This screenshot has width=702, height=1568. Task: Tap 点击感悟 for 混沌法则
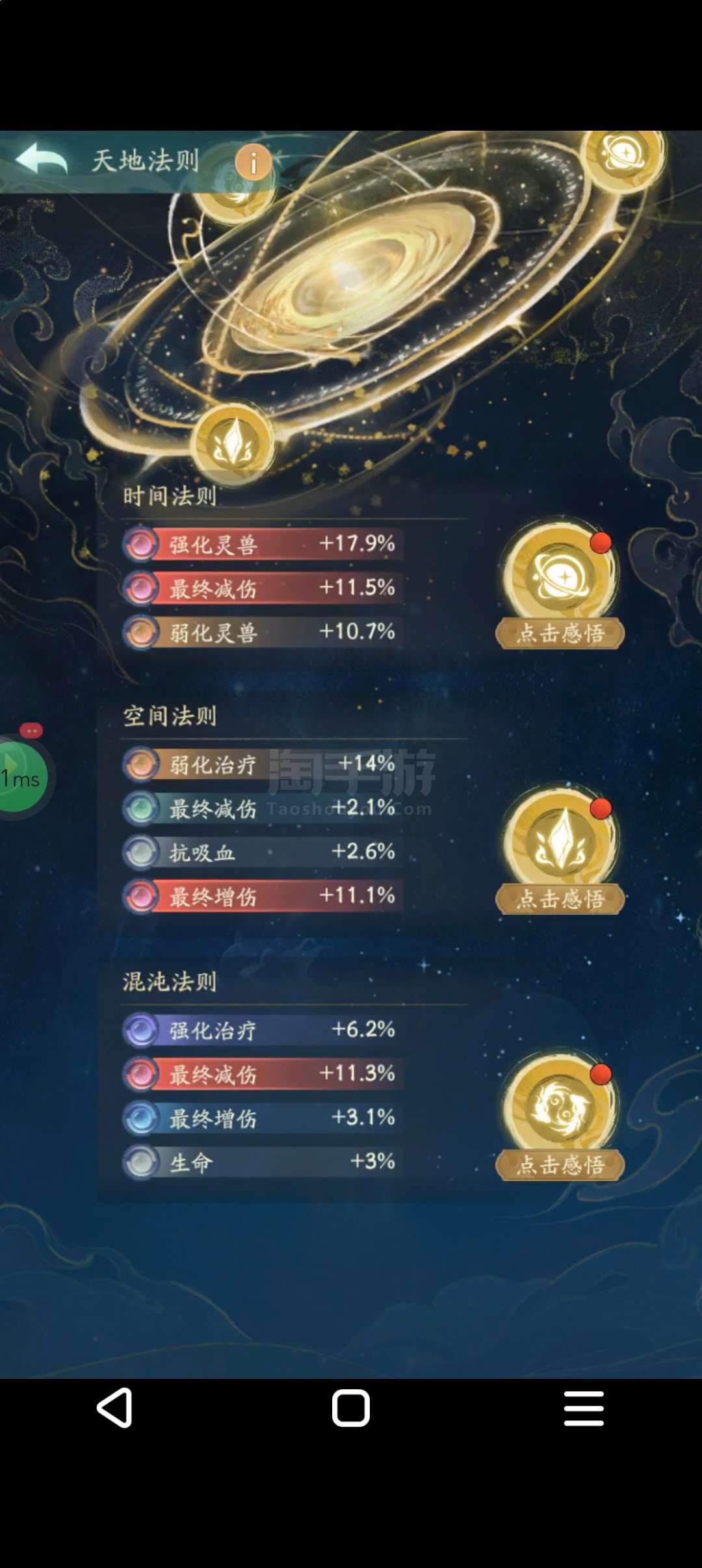(560, 1164)
